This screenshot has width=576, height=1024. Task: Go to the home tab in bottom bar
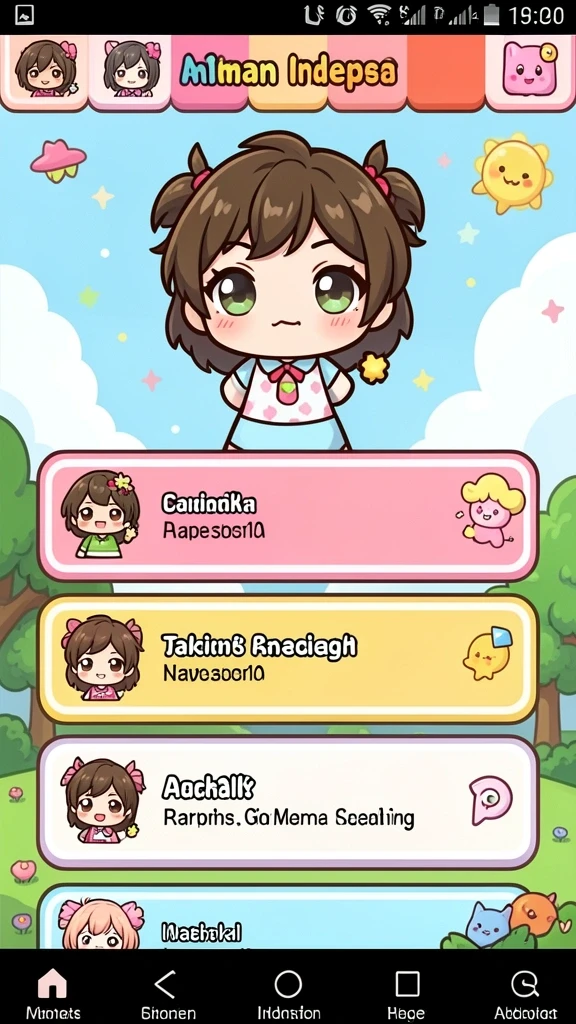[x=53, y=984]
